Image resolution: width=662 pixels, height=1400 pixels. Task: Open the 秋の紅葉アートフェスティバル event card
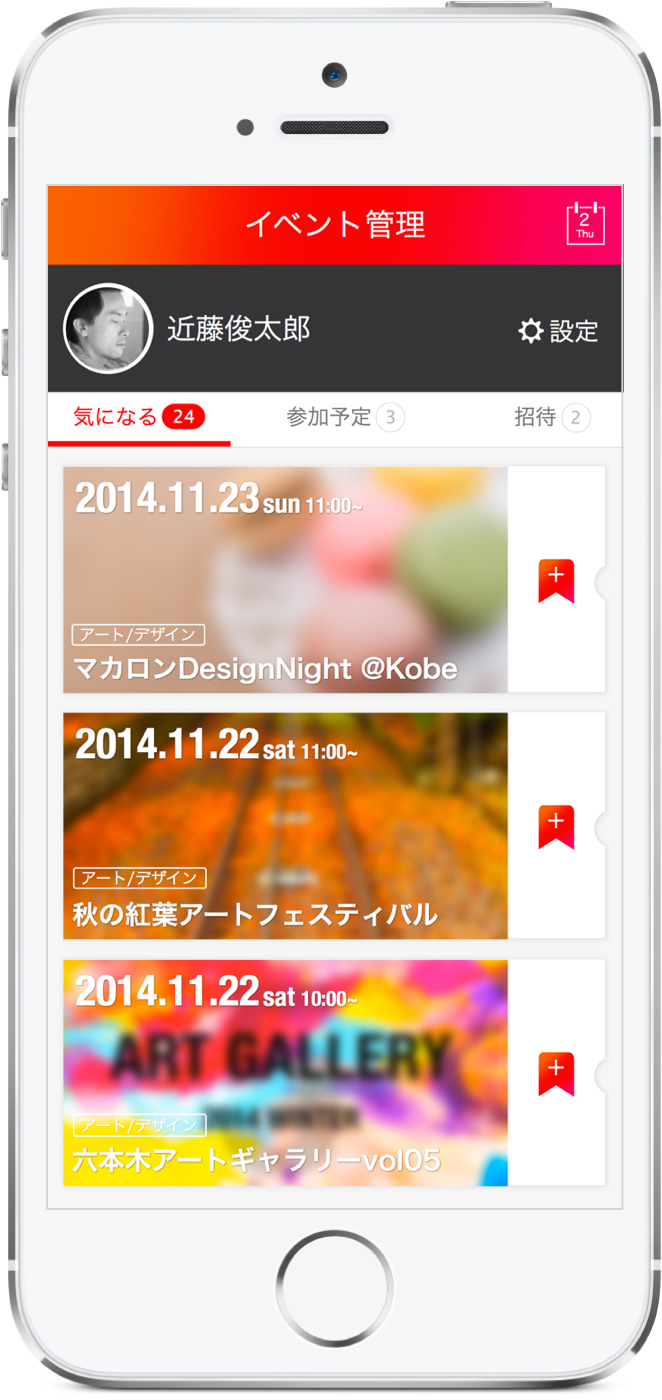pyautogui.click(x=285, y=826)
